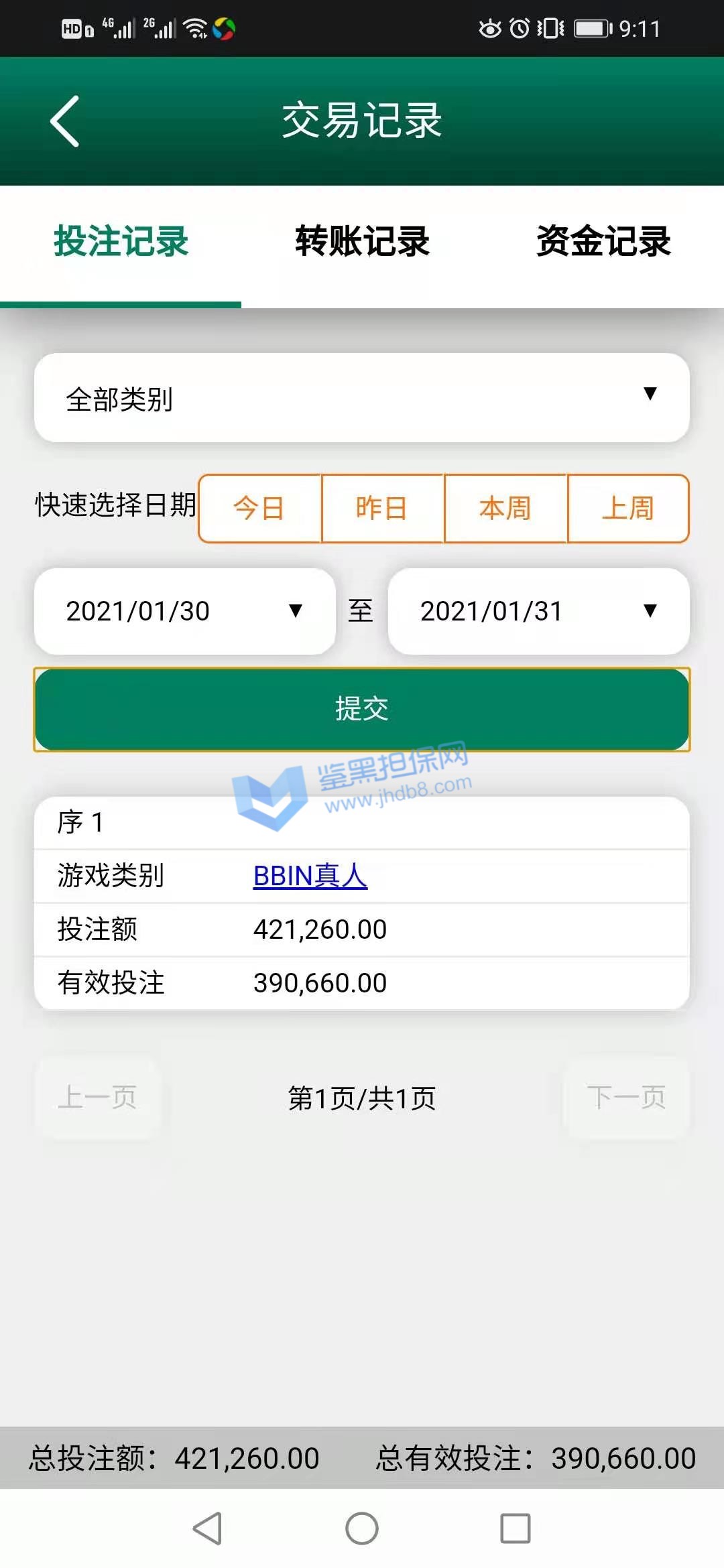Choose 本周 quick date range

click(x=505, y=509)
